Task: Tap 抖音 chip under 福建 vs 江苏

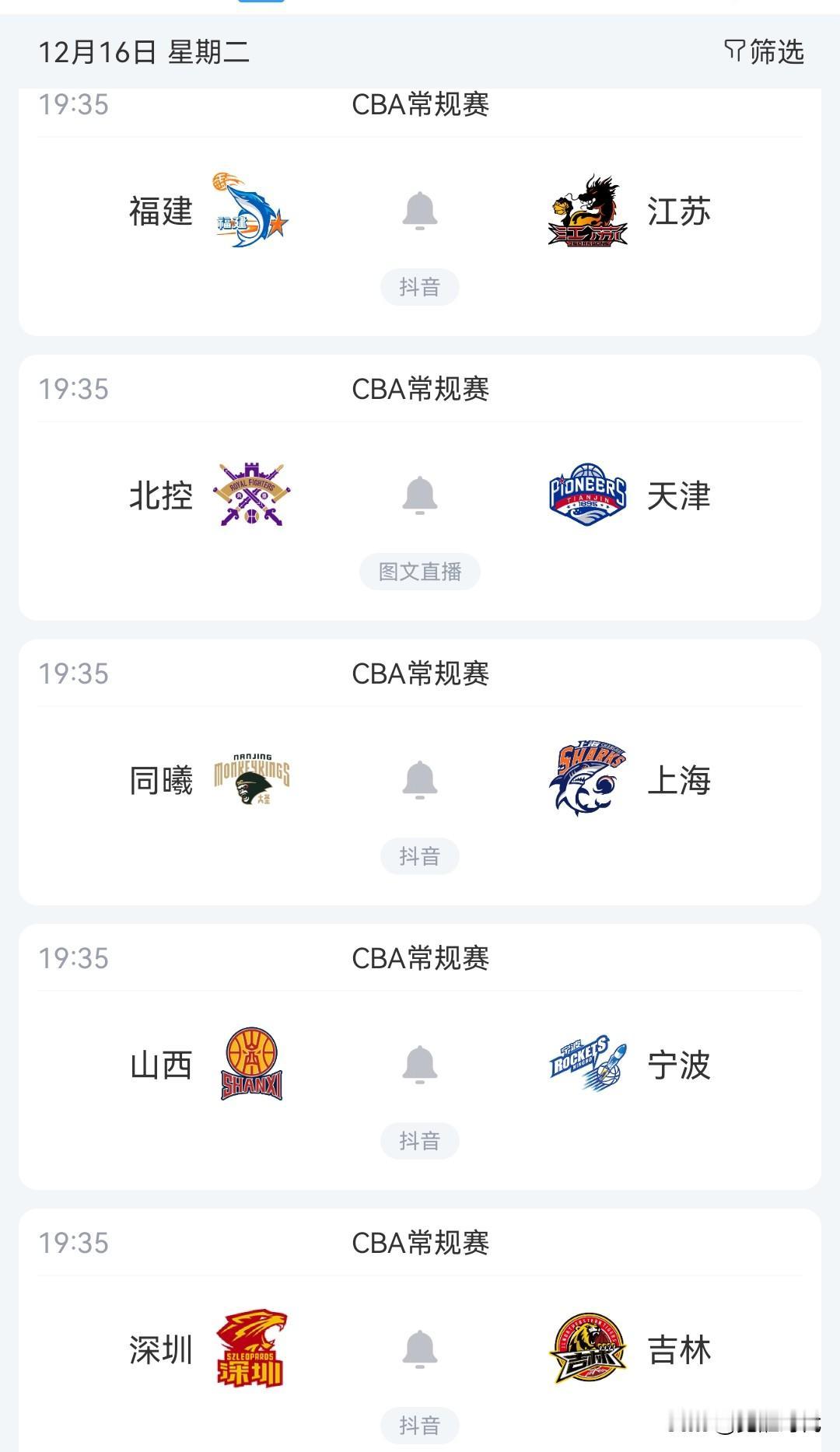Action: (420, 287)
